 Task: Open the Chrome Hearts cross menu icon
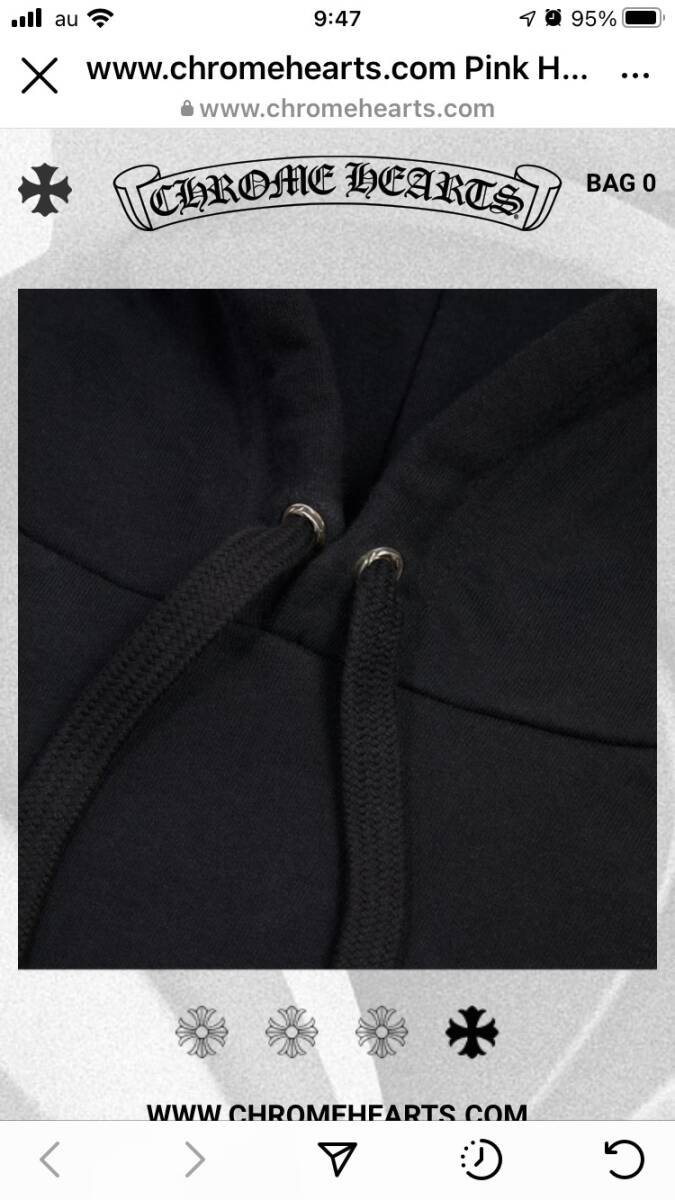point(45,190)
